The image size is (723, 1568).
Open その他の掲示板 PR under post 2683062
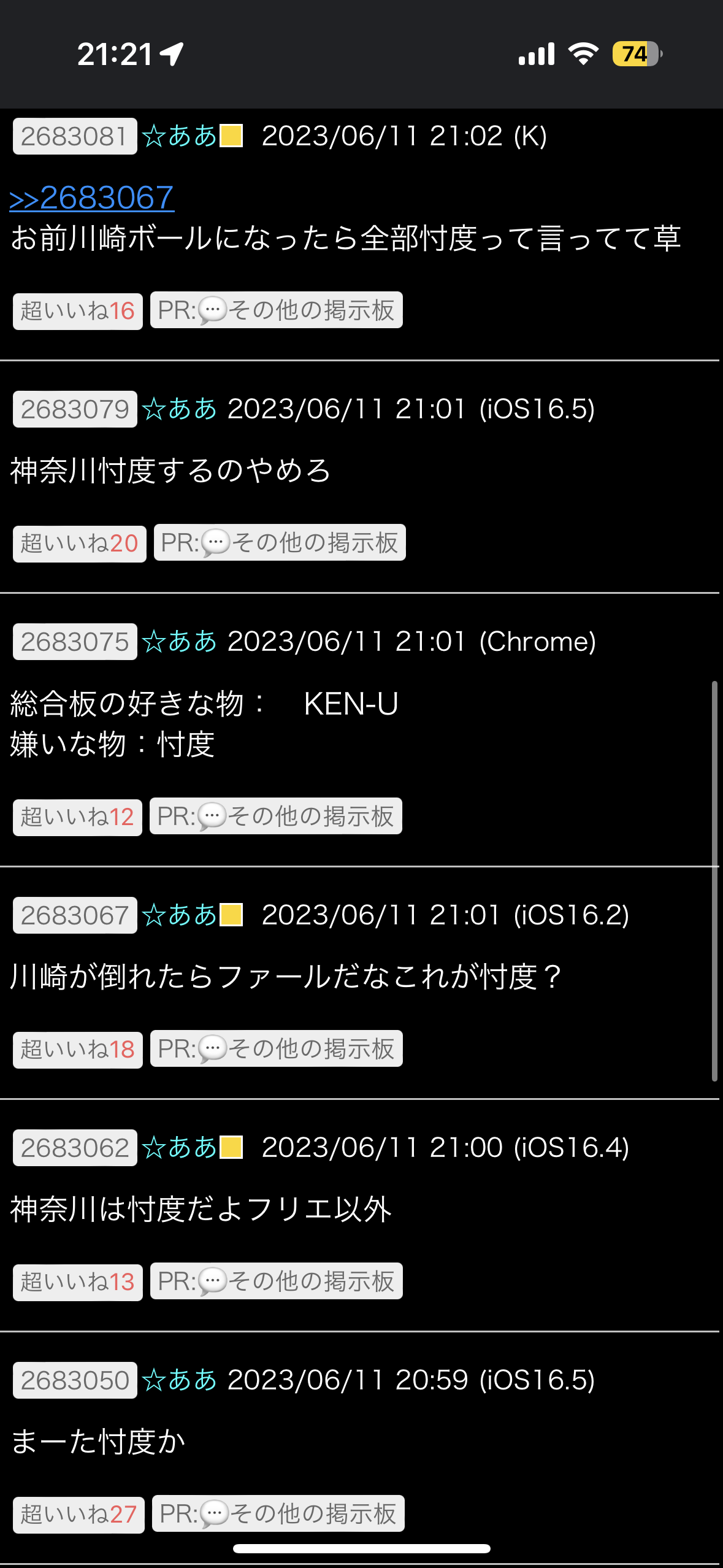pyautogui.click(x=277, y=1282)
